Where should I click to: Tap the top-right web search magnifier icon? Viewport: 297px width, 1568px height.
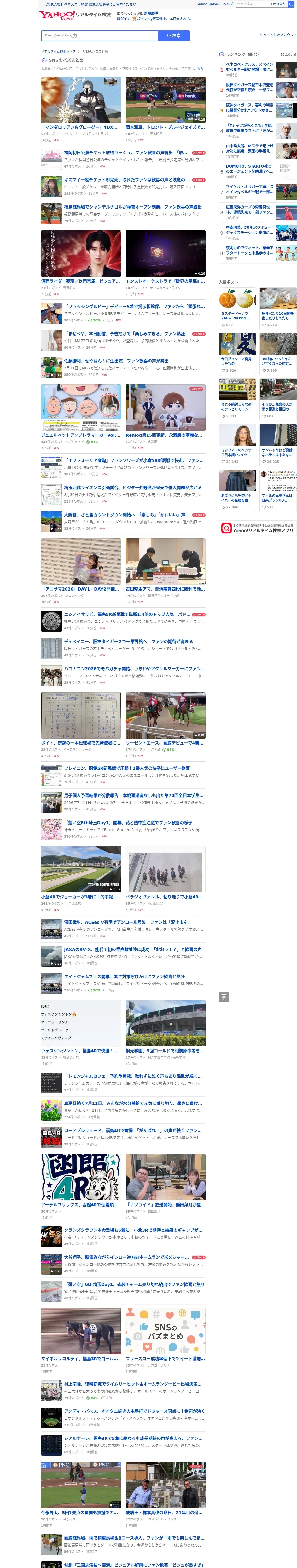pos(291,4)
